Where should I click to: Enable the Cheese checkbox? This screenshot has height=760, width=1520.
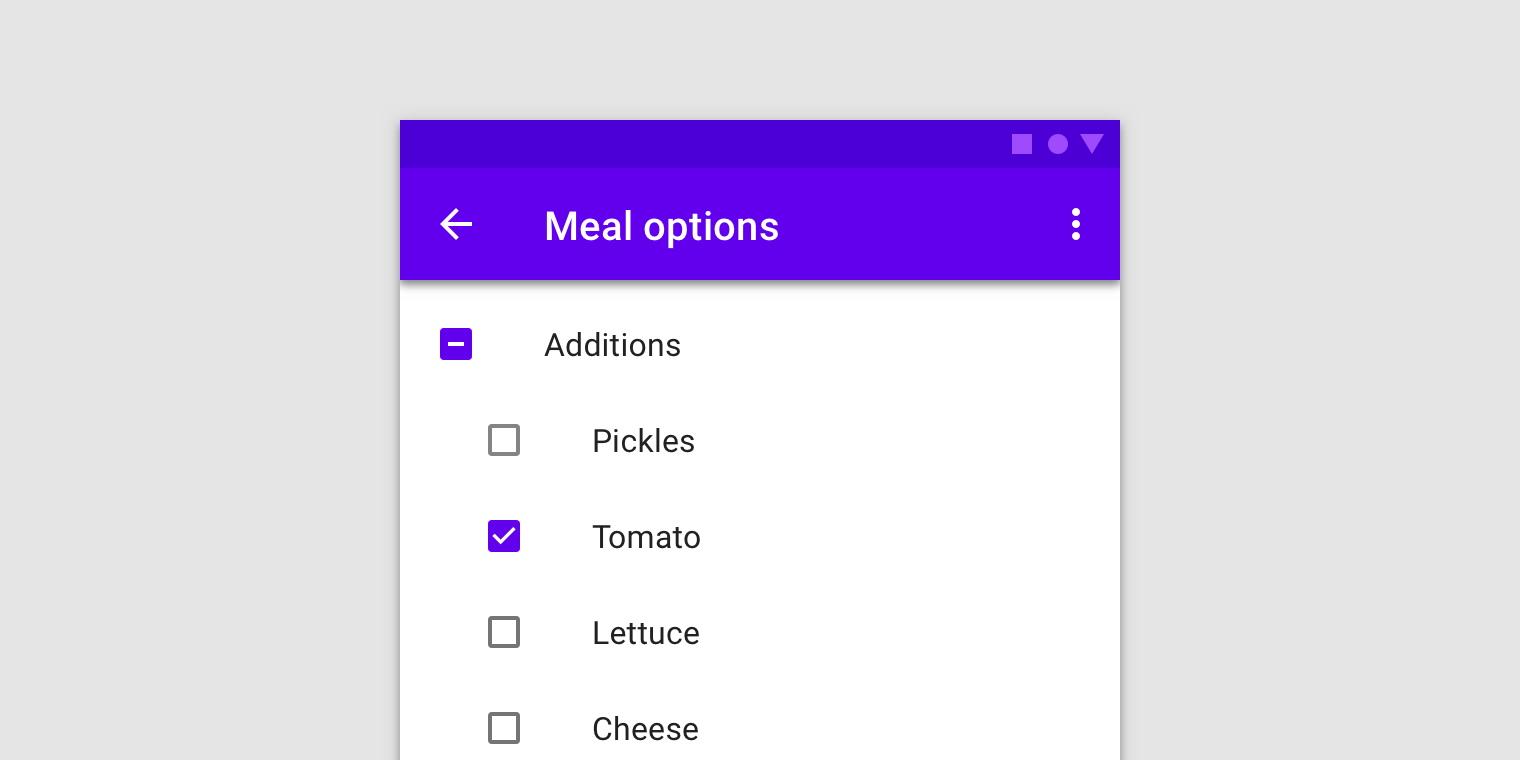[x=504, y=728]
